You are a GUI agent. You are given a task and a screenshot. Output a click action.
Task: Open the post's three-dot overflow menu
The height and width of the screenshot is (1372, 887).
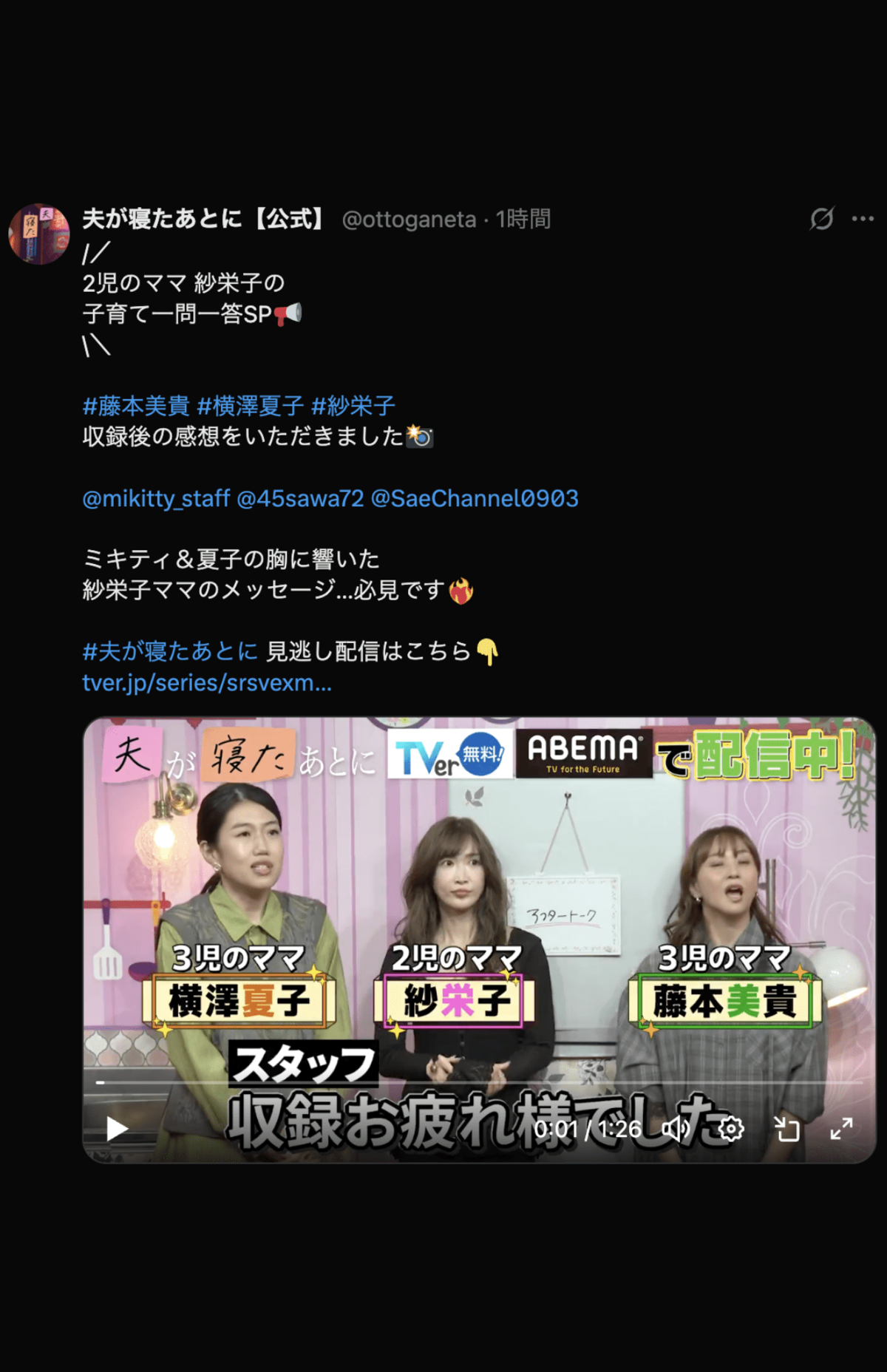coord(863,219)
